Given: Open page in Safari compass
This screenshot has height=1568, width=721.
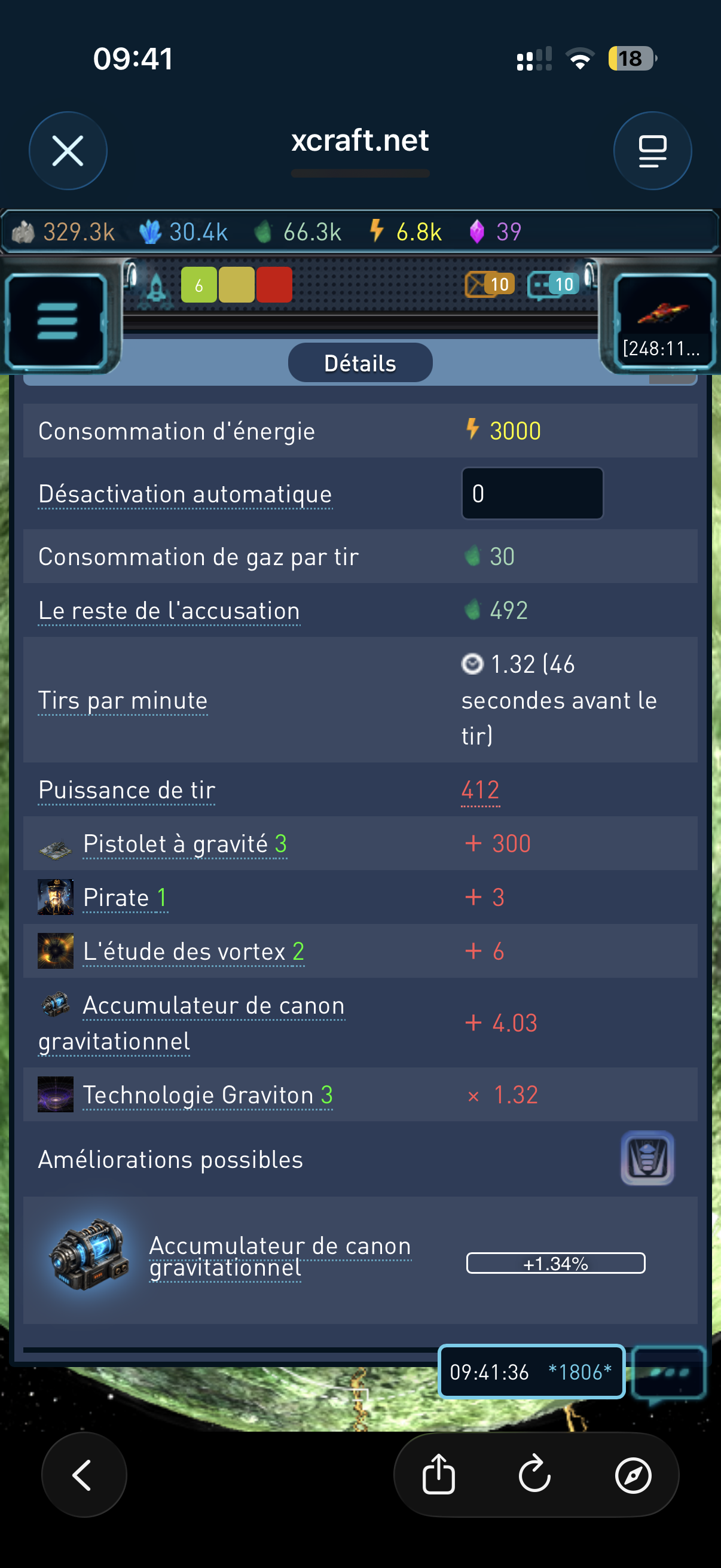Looking at the screenshot, I should (633, 1474).
